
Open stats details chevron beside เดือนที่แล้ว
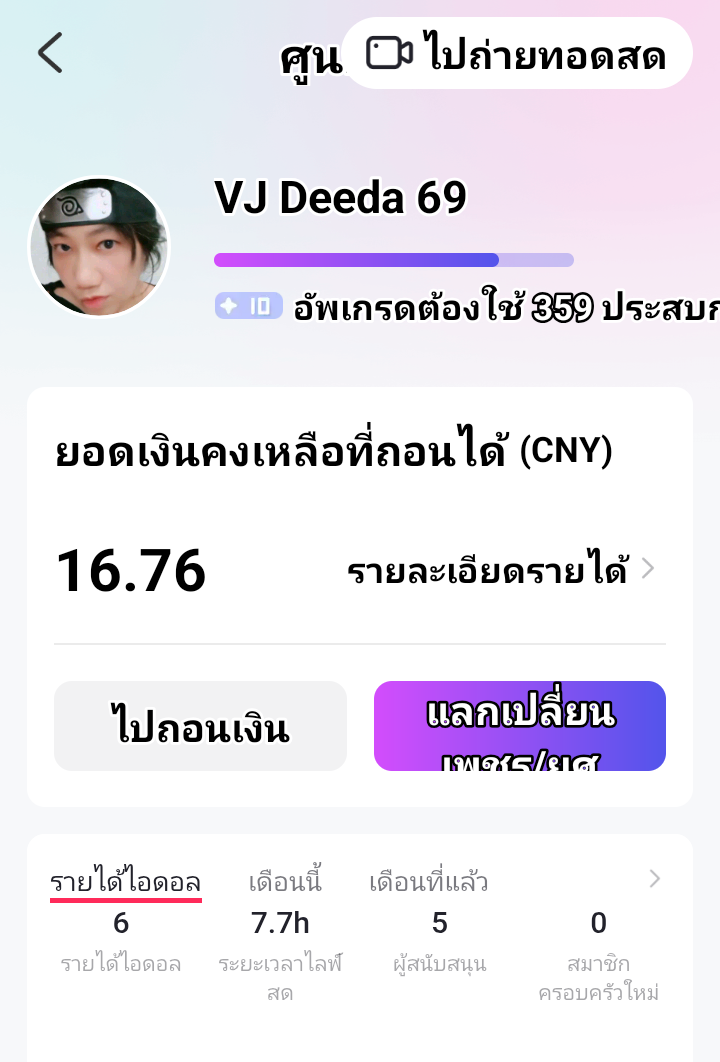654,879
